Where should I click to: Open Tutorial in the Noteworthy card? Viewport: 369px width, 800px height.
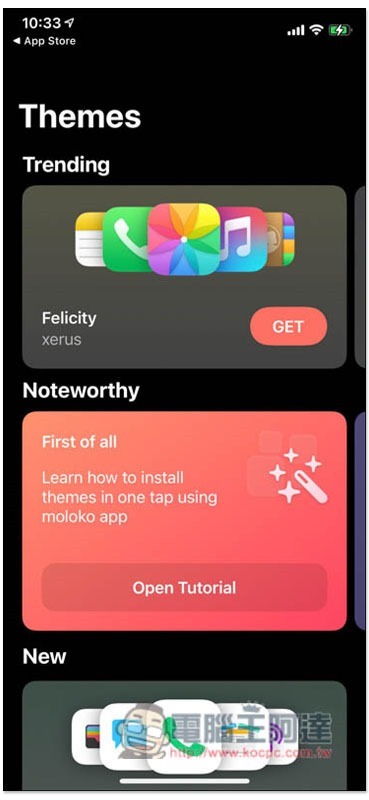[184, 587]
